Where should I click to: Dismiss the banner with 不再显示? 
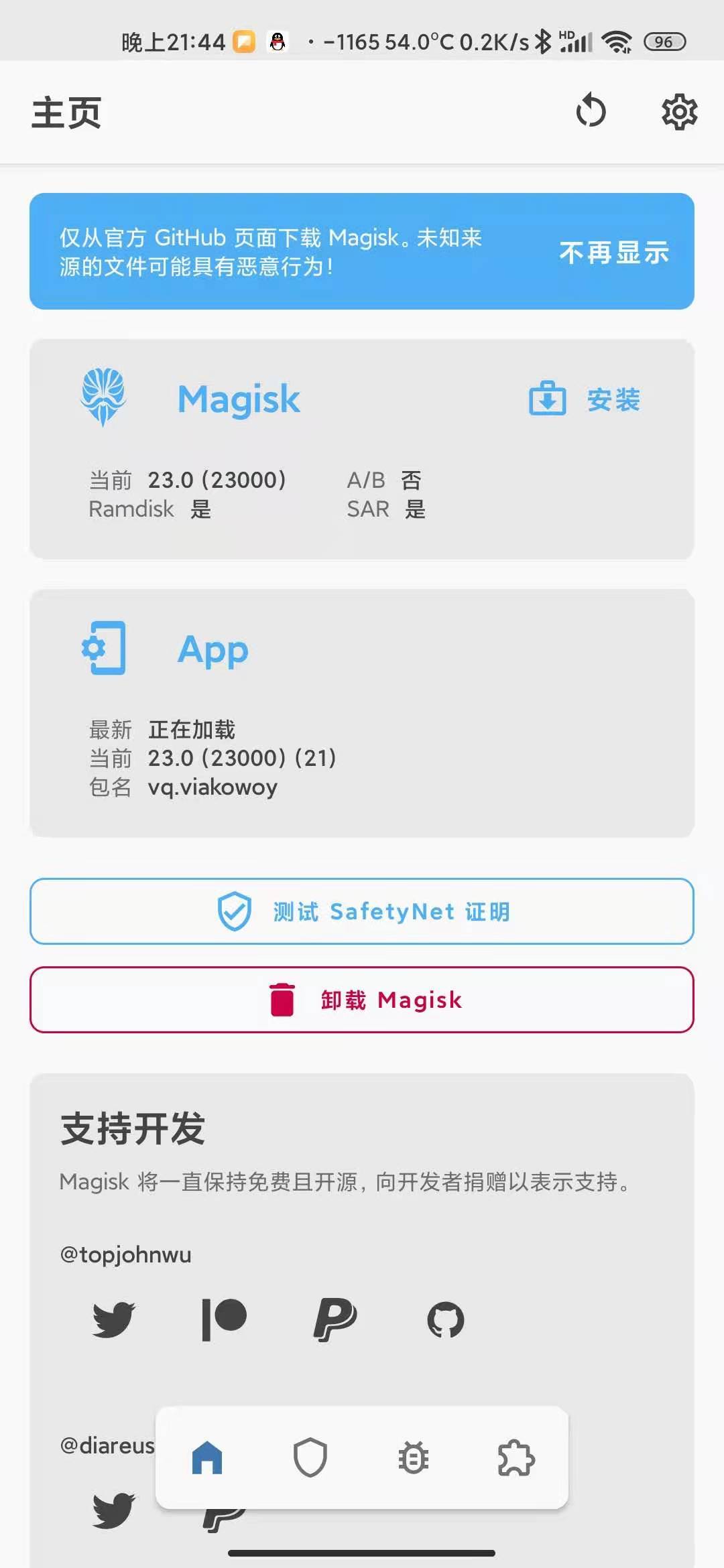point(614,253)
